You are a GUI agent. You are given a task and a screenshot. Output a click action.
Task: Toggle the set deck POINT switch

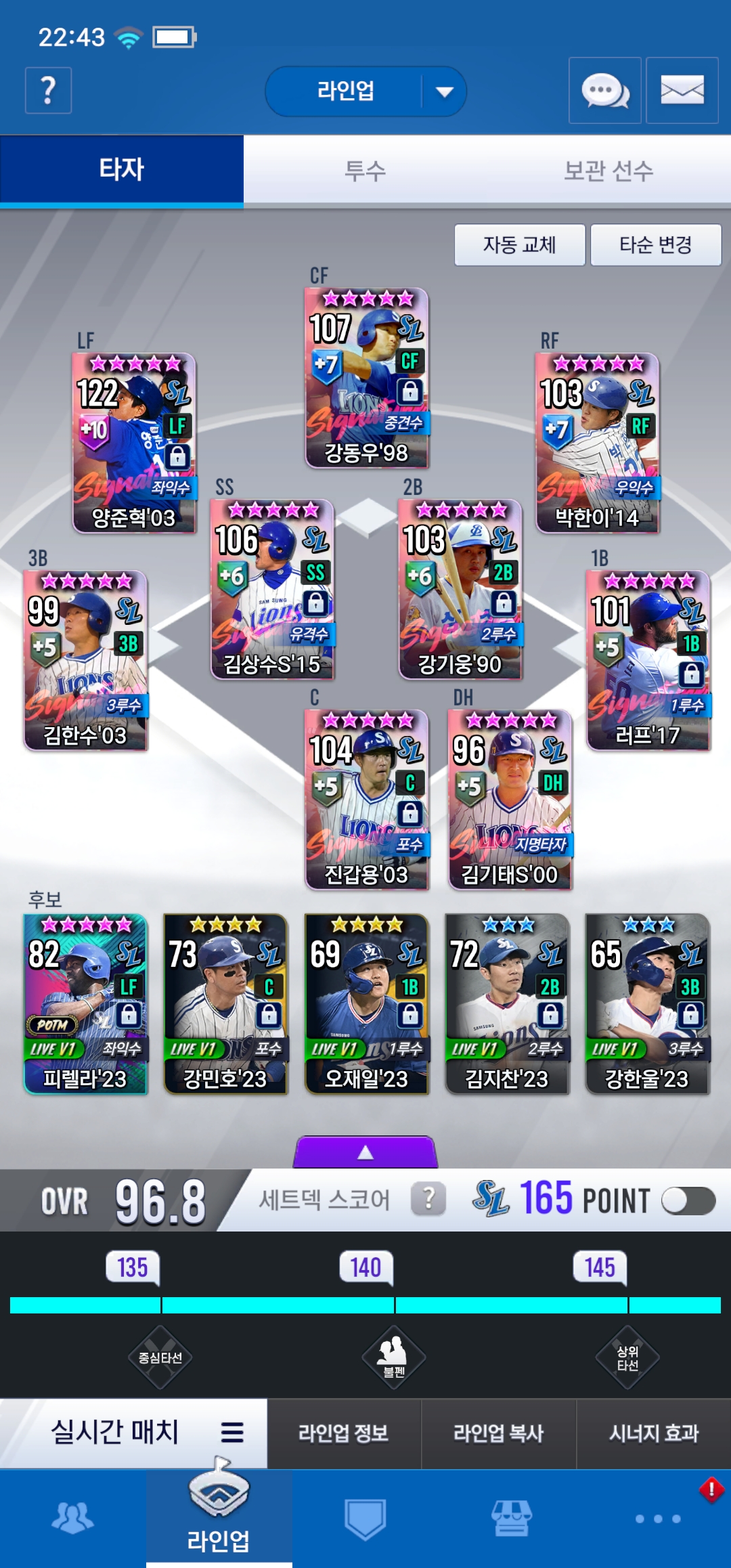(688, 1201)
